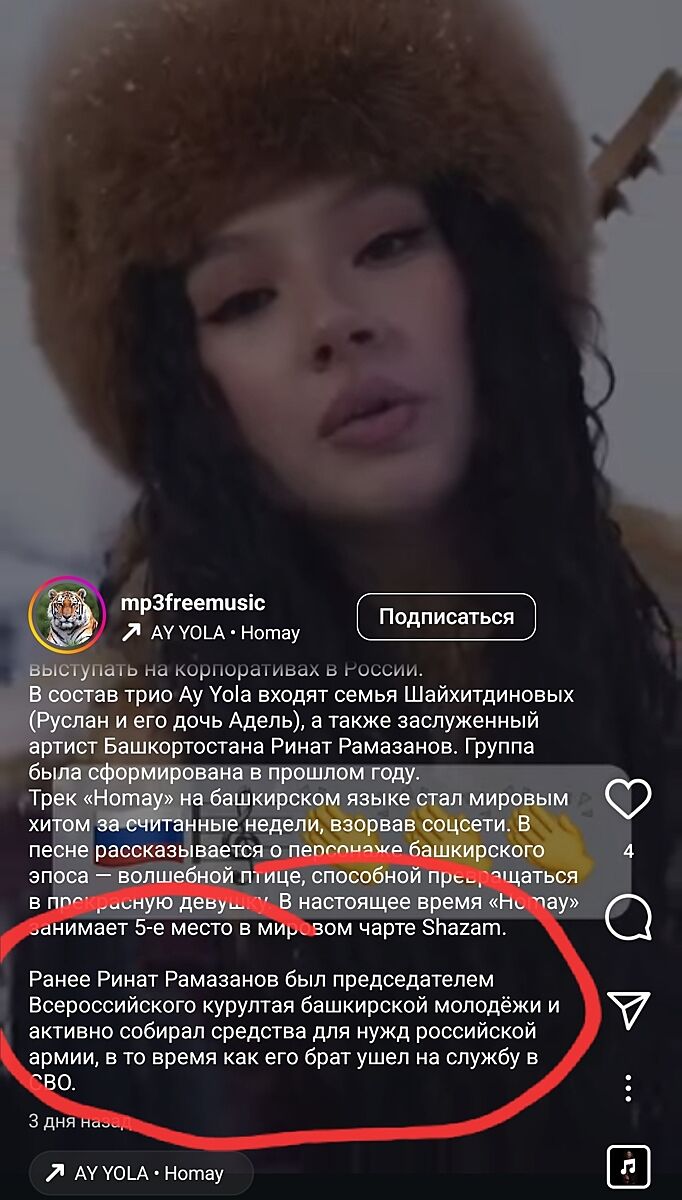The height and width of the screenshot is (1200, 682).
Task: Open the AY YOLA • Homay audio link under the username
Action: point(210,633)
